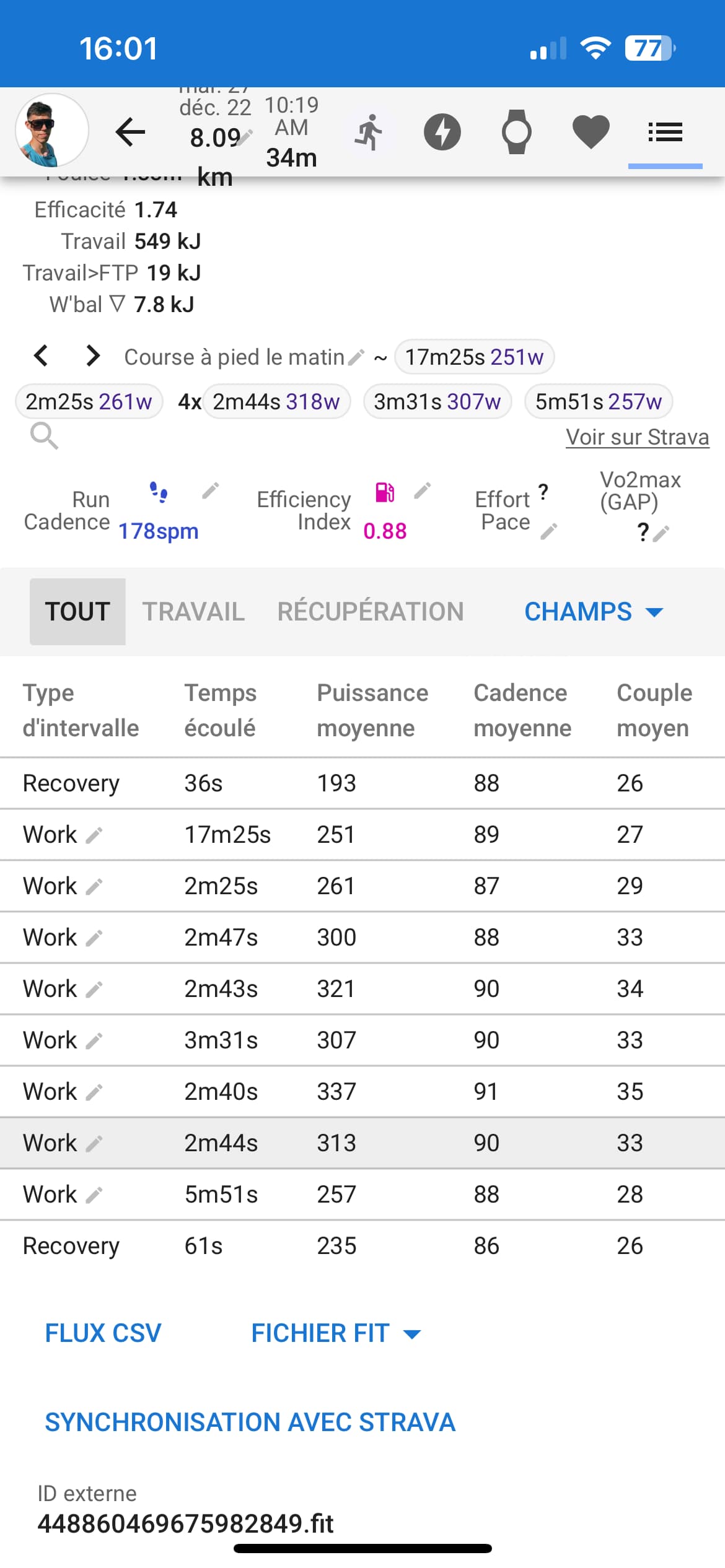Select the list view tab
Screen dimensions: 725x1568
(666, 132)
